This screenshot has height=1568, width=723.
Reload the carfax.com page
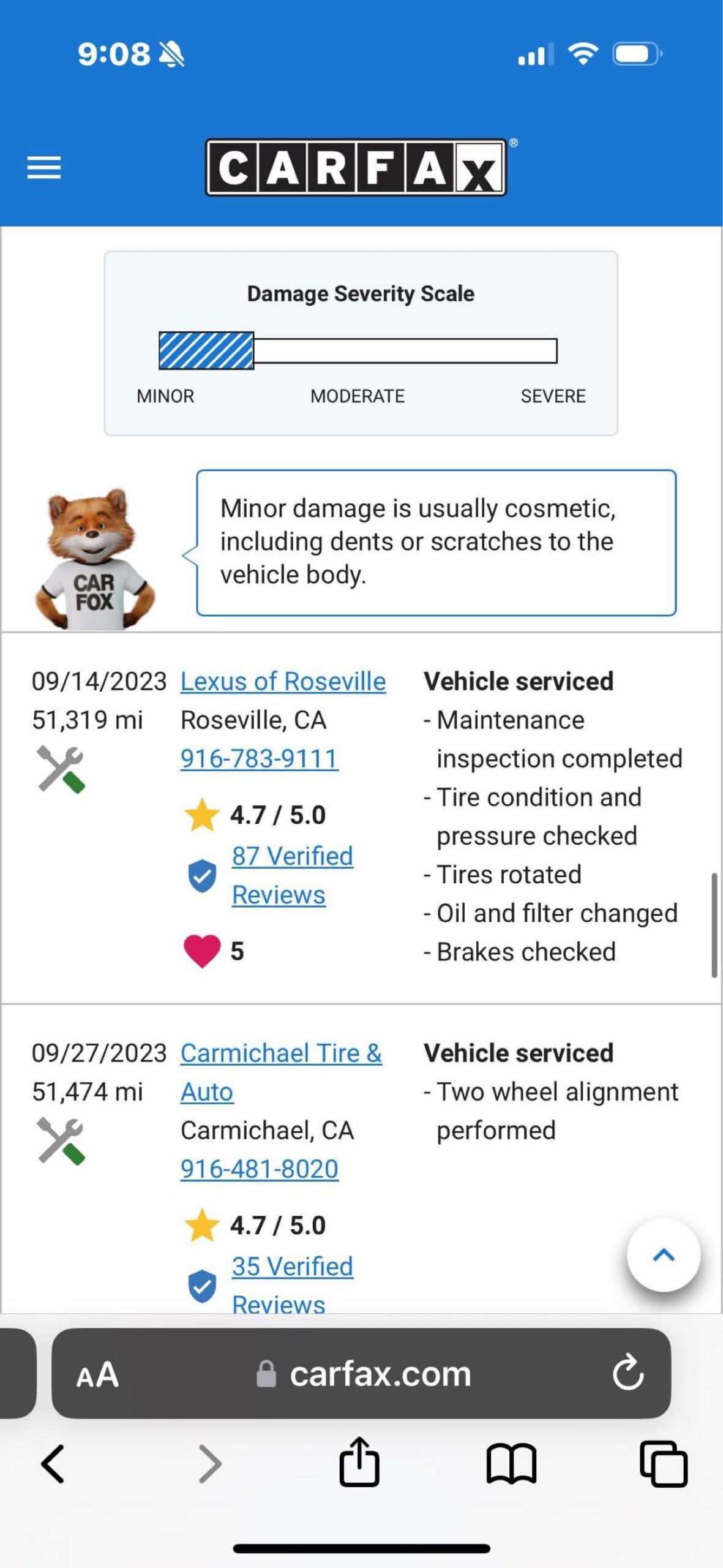pyautogui.click(x=628, y=1373)
